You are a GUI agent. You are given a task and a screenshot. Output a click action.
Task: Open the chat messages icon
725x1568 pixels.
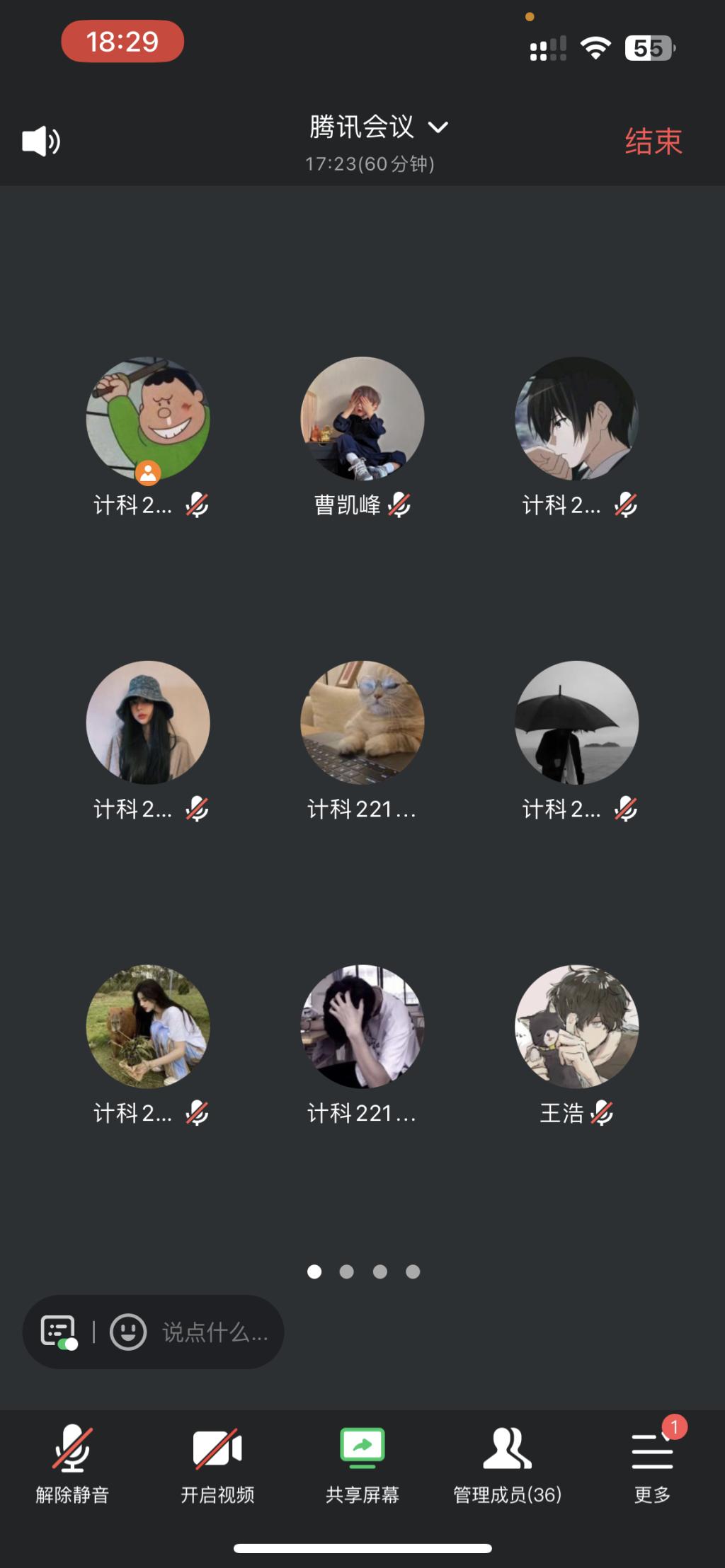pyautogui.click(x=59, y=1332)
